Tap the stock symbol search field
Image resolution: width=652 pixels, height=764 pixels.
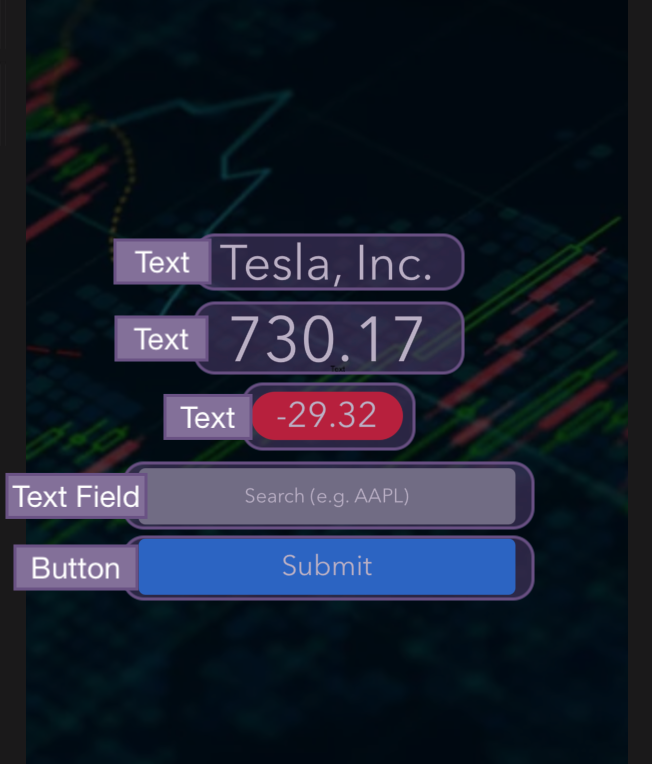(327, 496)
